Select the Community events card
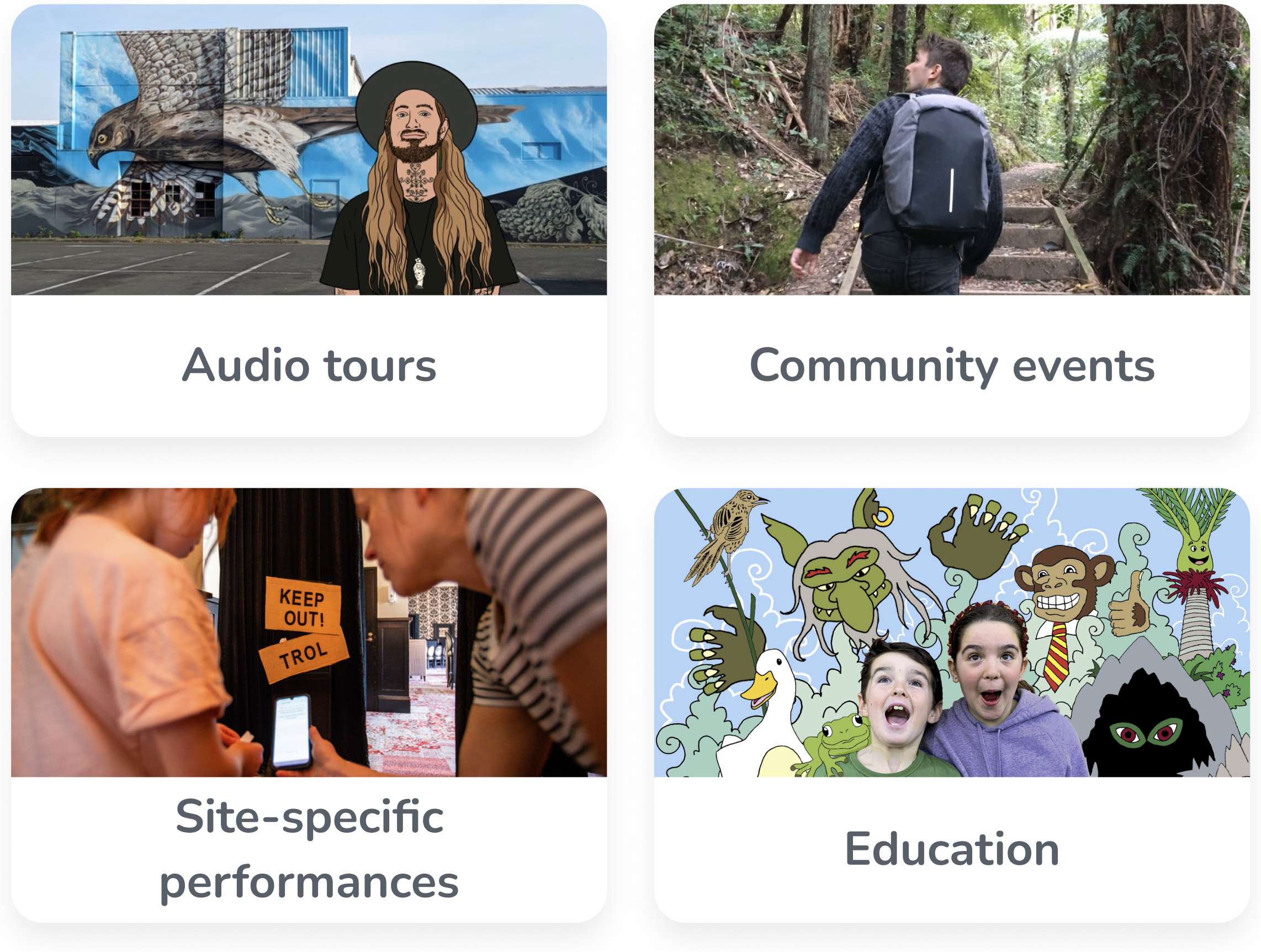The width and height of the screenshot is (1261, 952). click(951, 365)
